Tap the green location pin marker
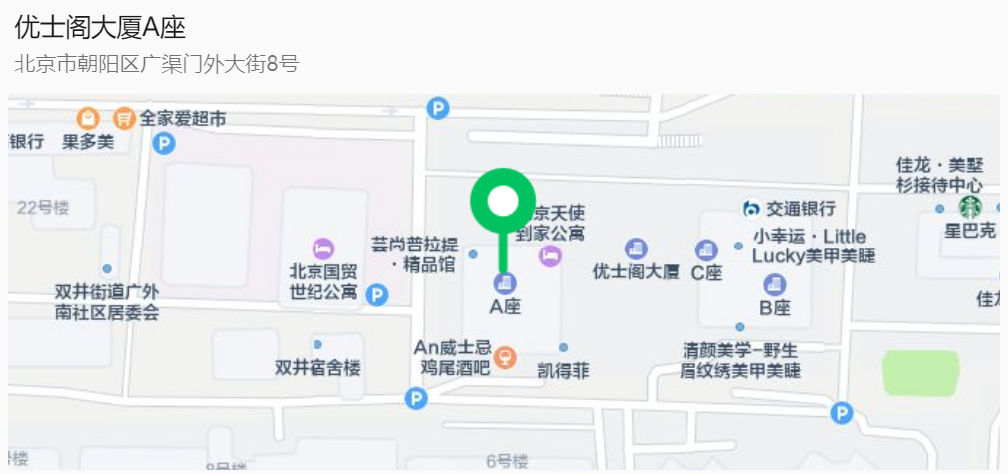The width and height of the screenshot is (1008, 474). (x=502, y=203)
